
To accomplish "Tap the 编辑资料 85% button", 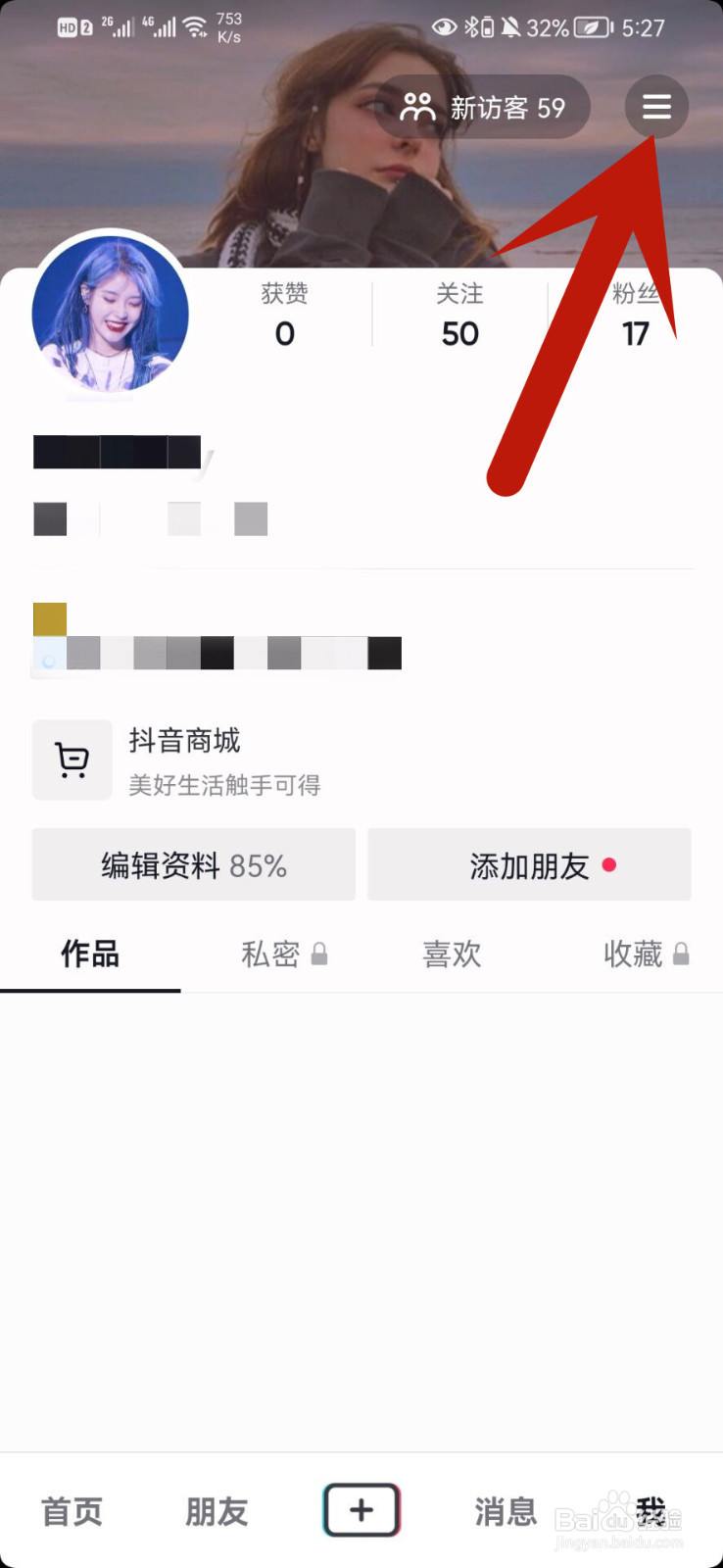I will pos(193,864).
